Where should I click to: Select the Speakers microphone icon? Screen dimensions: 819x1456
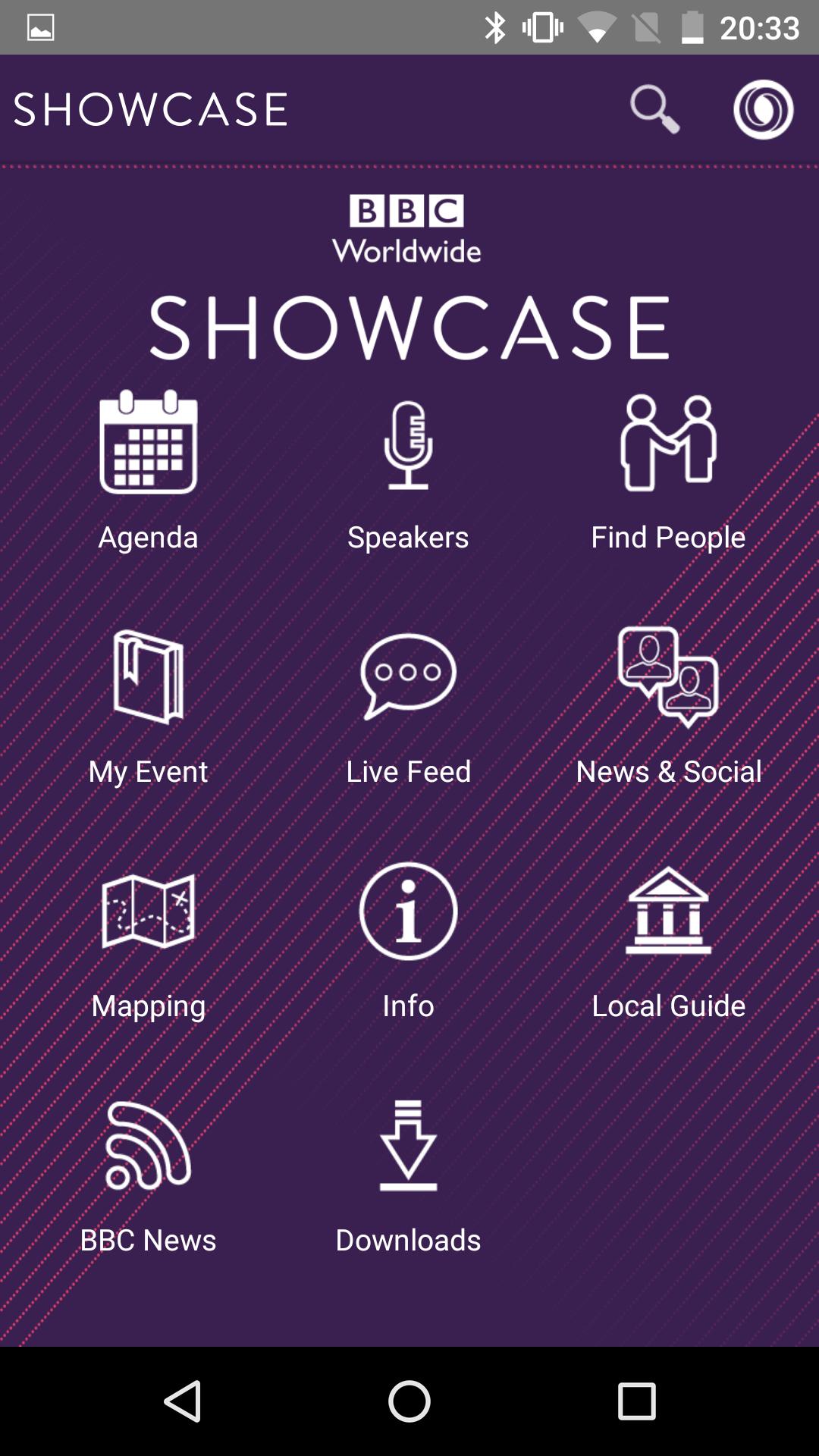408,446
